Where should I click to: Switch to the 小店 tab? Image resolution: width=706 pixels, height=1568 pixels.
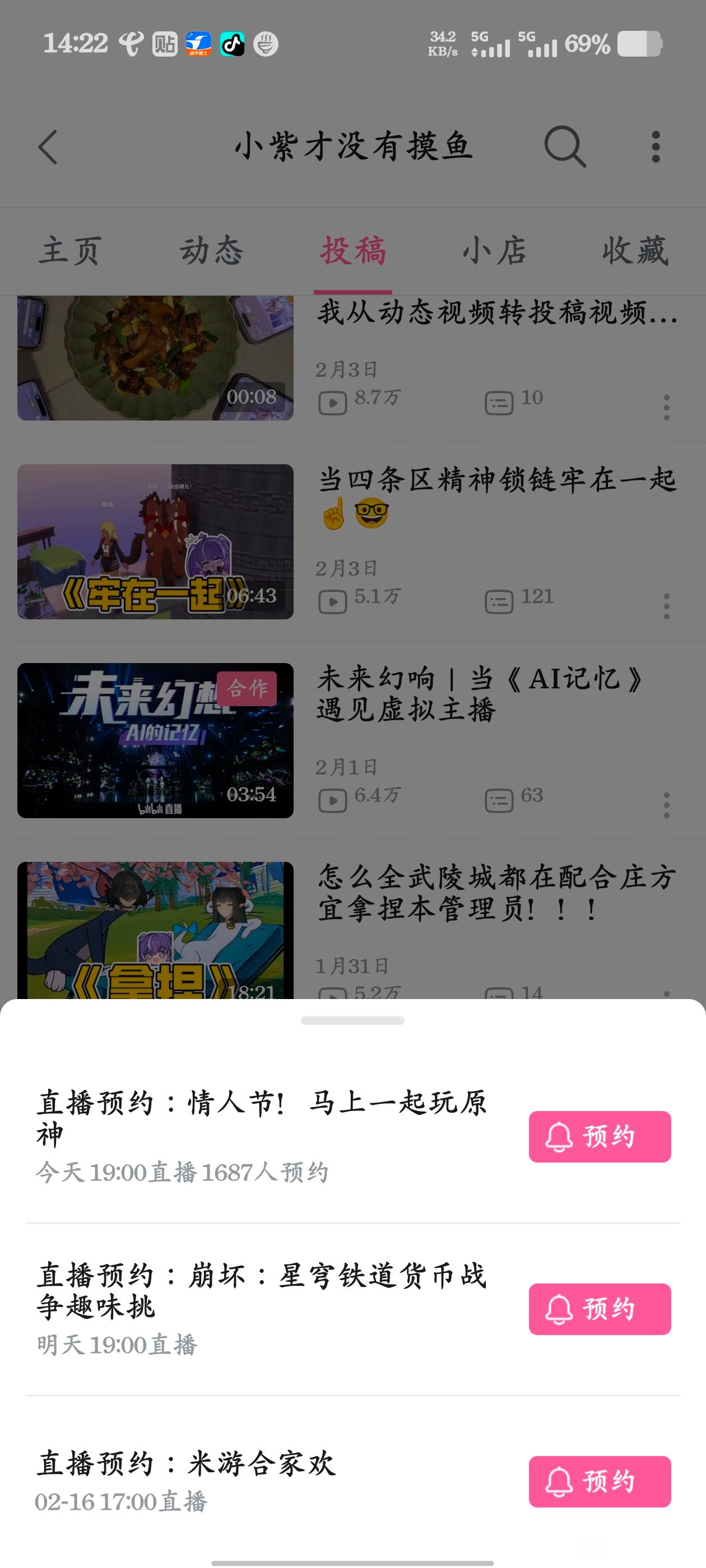(494, 251)
